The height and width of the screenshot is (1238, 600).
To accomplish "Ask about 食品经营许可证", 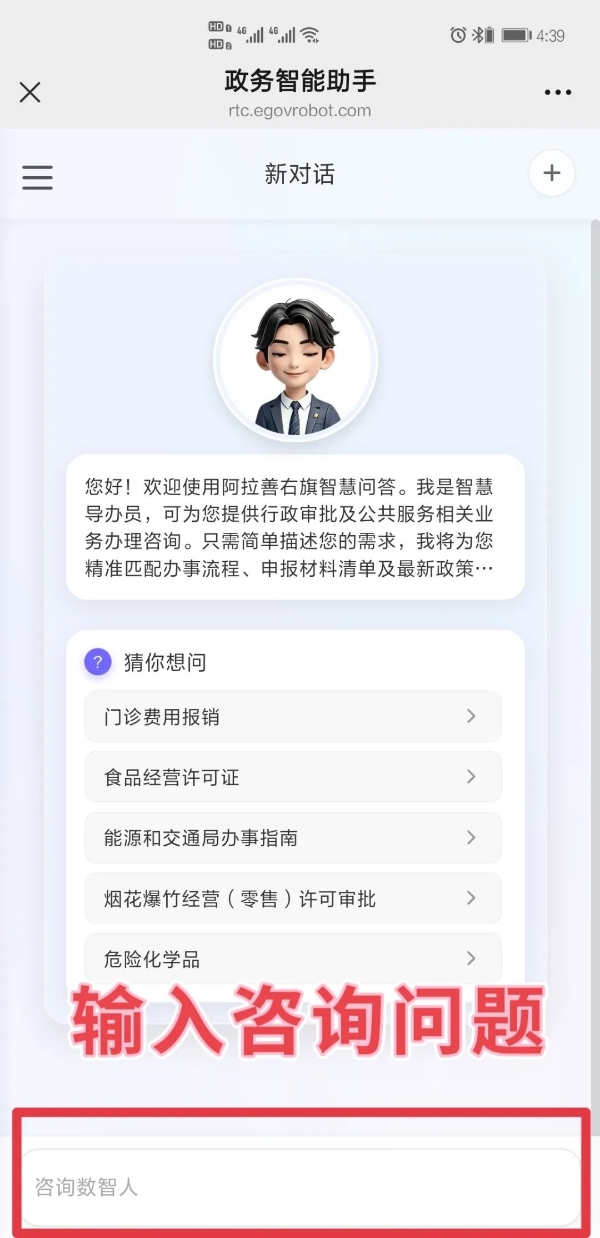I will 292,777.
